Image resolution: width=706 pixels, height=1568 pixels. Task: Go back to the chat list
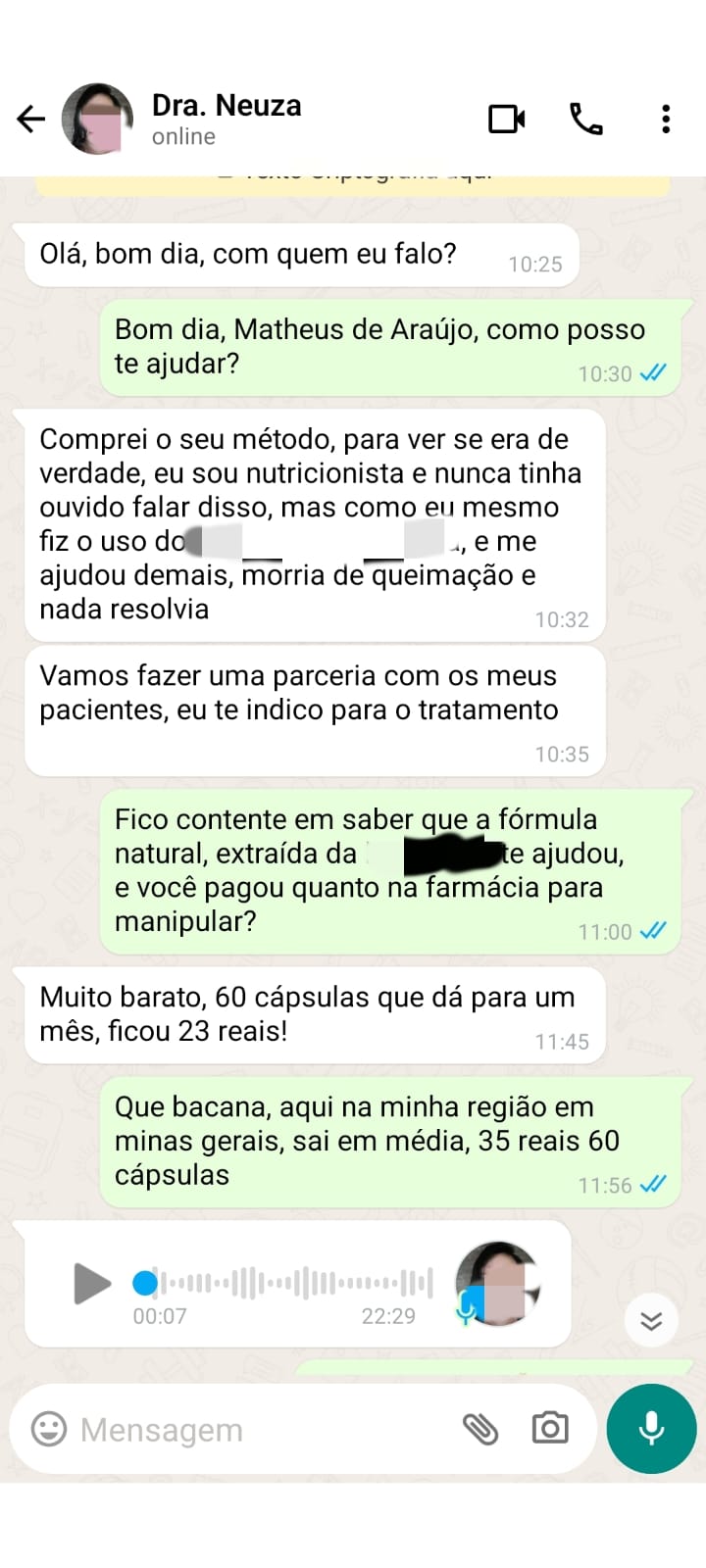31,120
